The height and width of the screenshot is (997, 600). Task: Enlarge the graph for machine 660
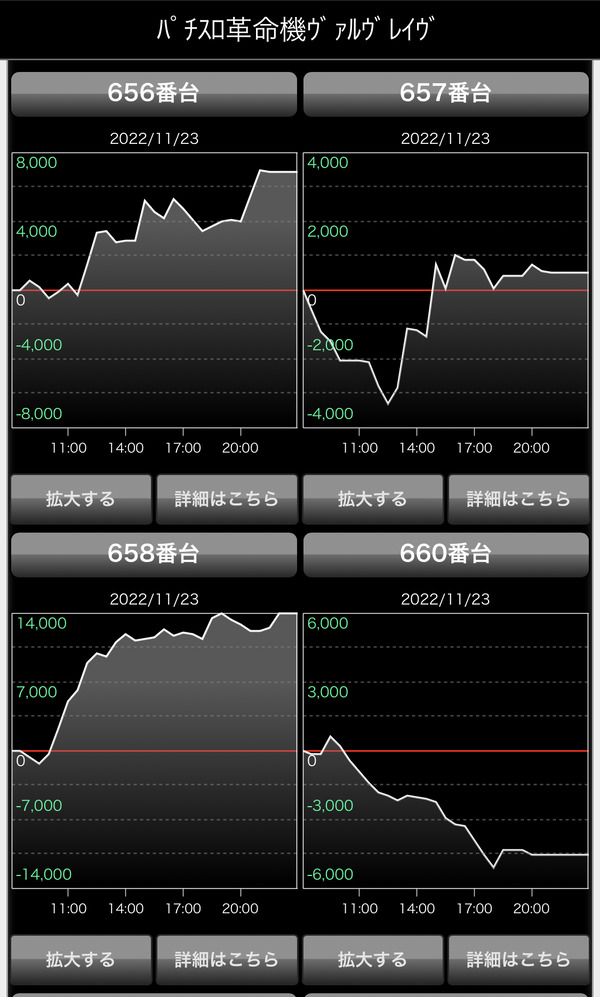[x=372, y=959]
